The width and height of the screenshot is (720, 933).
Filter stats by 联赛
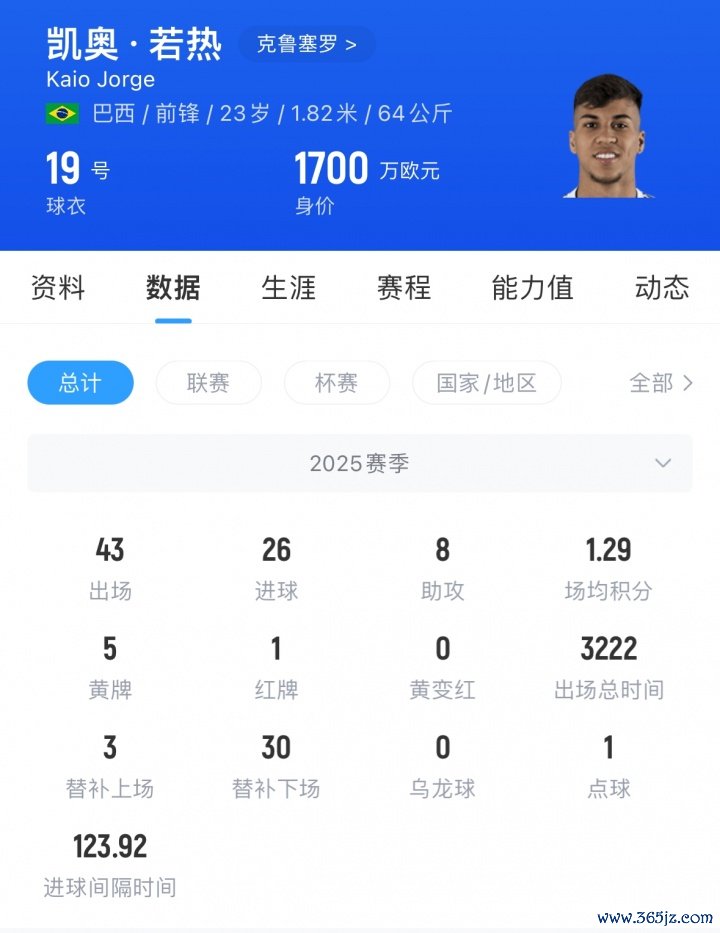(x=208, y=382)
